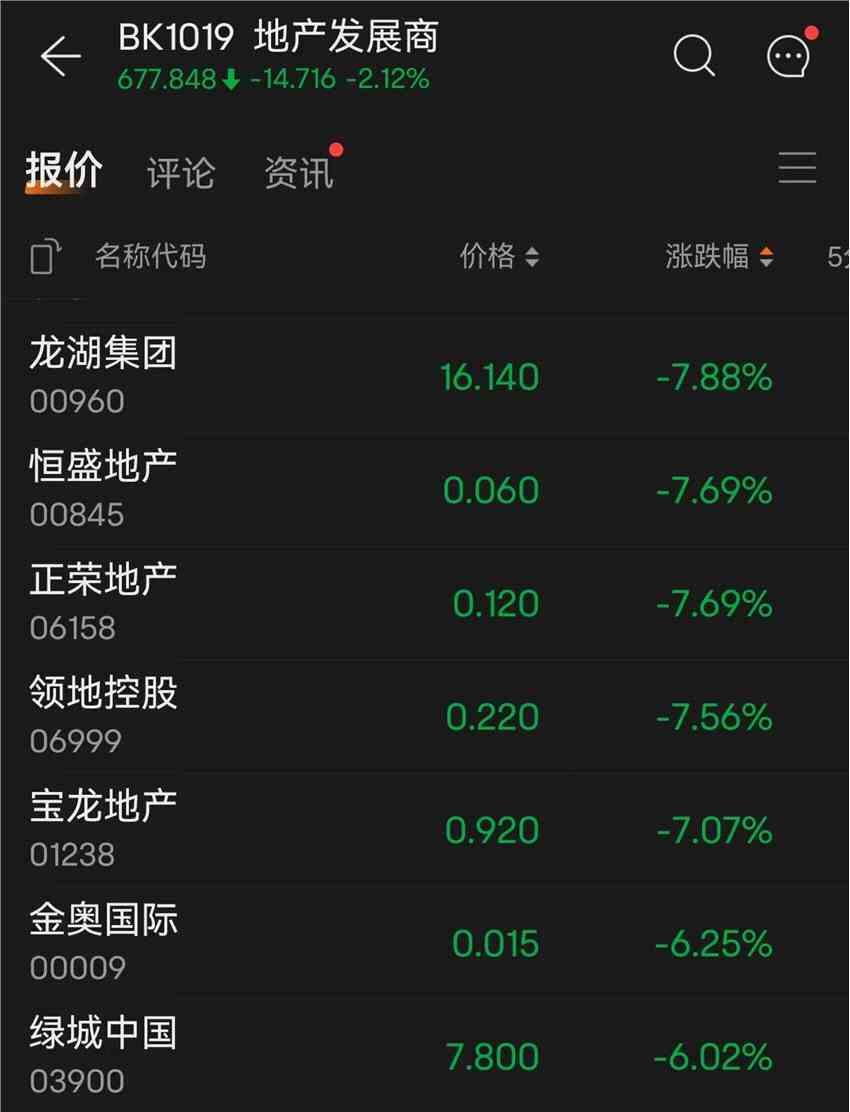Sort the list by 涨跌幅
850x1112 pixels.
coord(719,257)
